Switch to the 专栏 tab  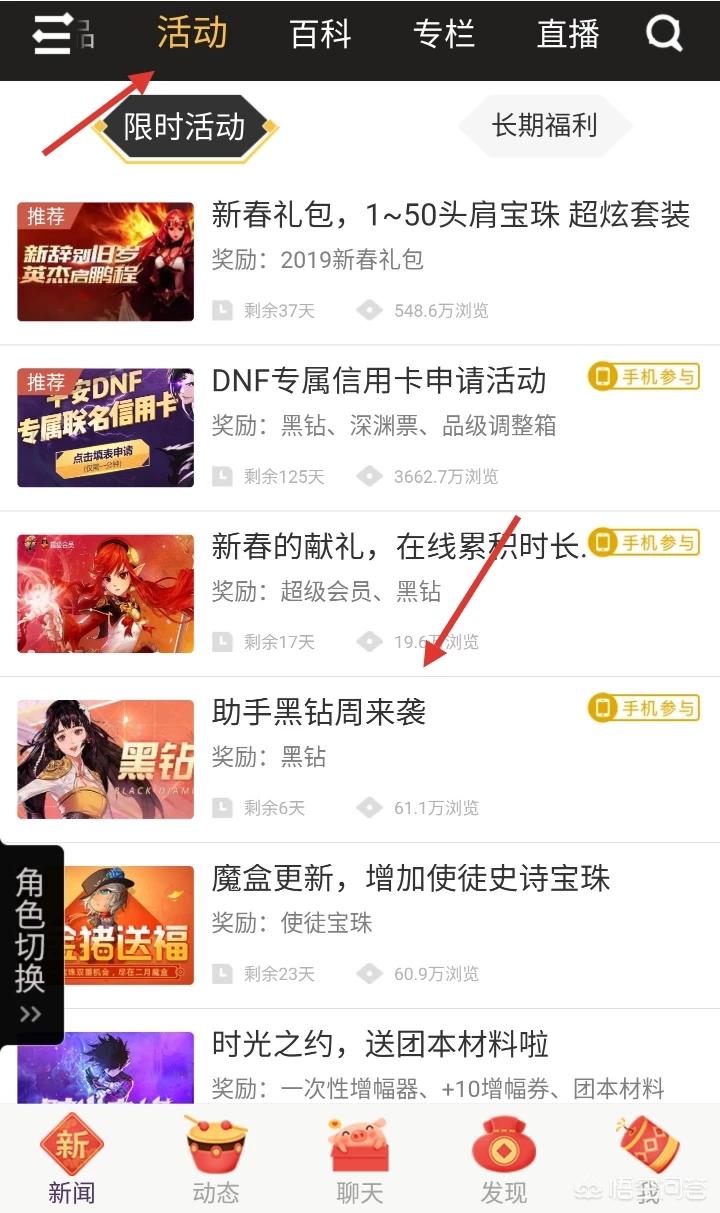[x=443, y=35]
